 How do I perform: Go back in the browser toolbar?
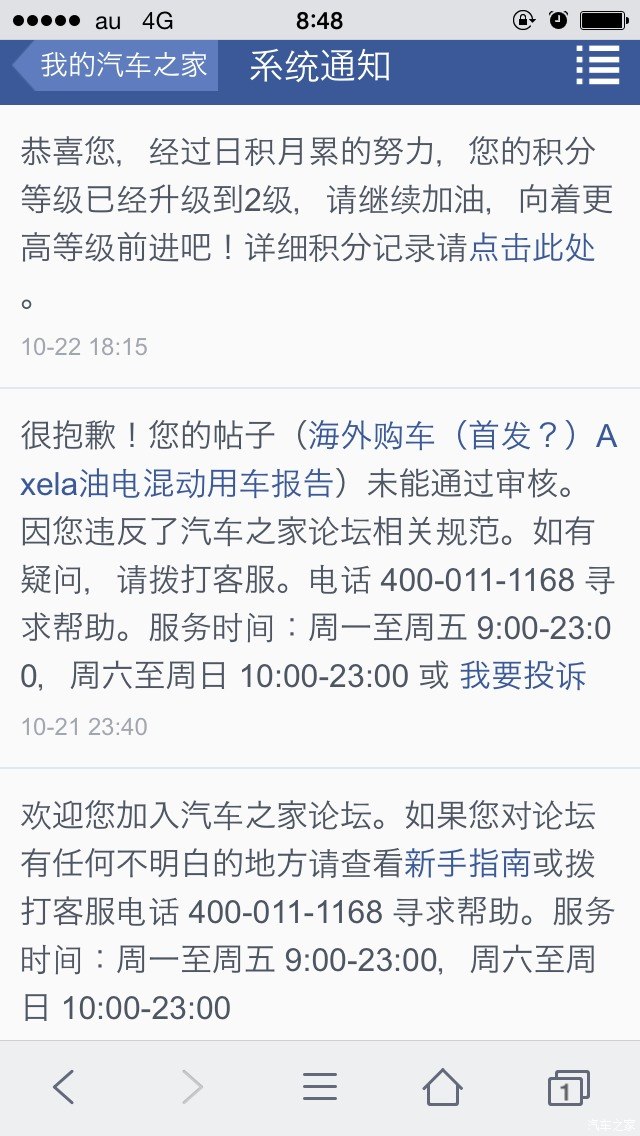tap(64, 1087)
